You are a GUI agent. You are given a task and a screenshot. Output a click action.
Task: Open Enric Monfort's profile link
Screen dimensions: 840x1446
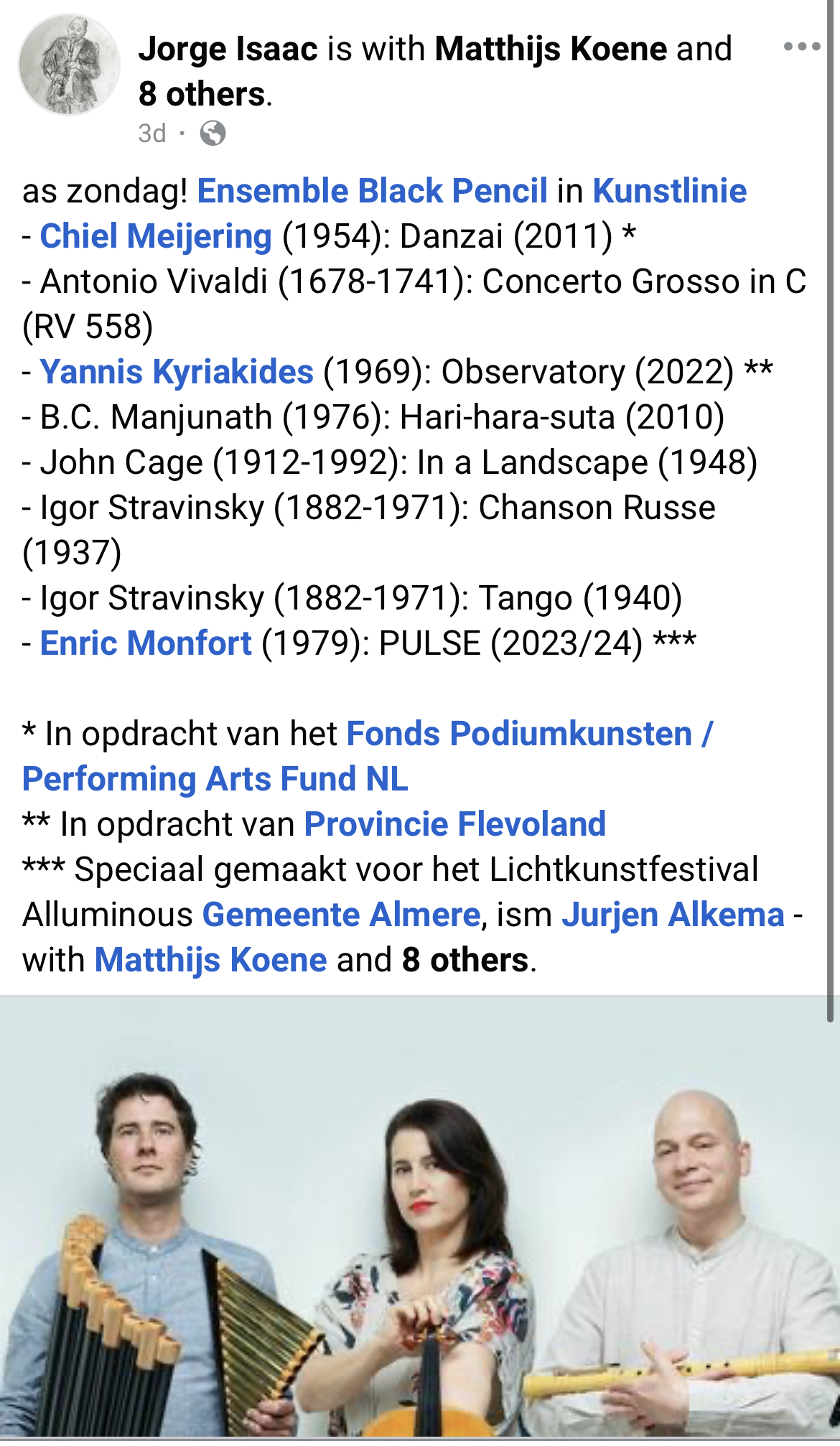pos(146,643)
